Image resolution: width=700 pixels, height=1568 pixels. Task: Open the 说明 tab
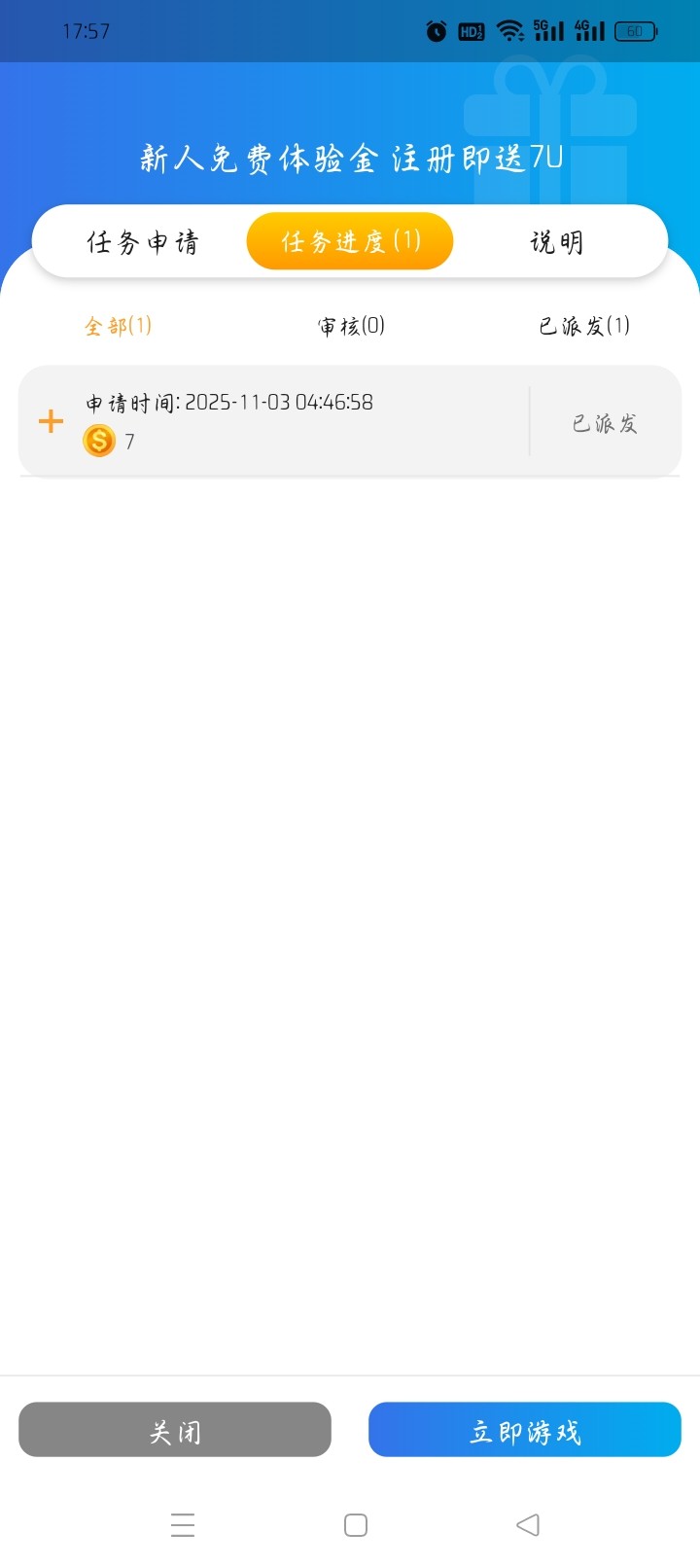tap(557, 241)
